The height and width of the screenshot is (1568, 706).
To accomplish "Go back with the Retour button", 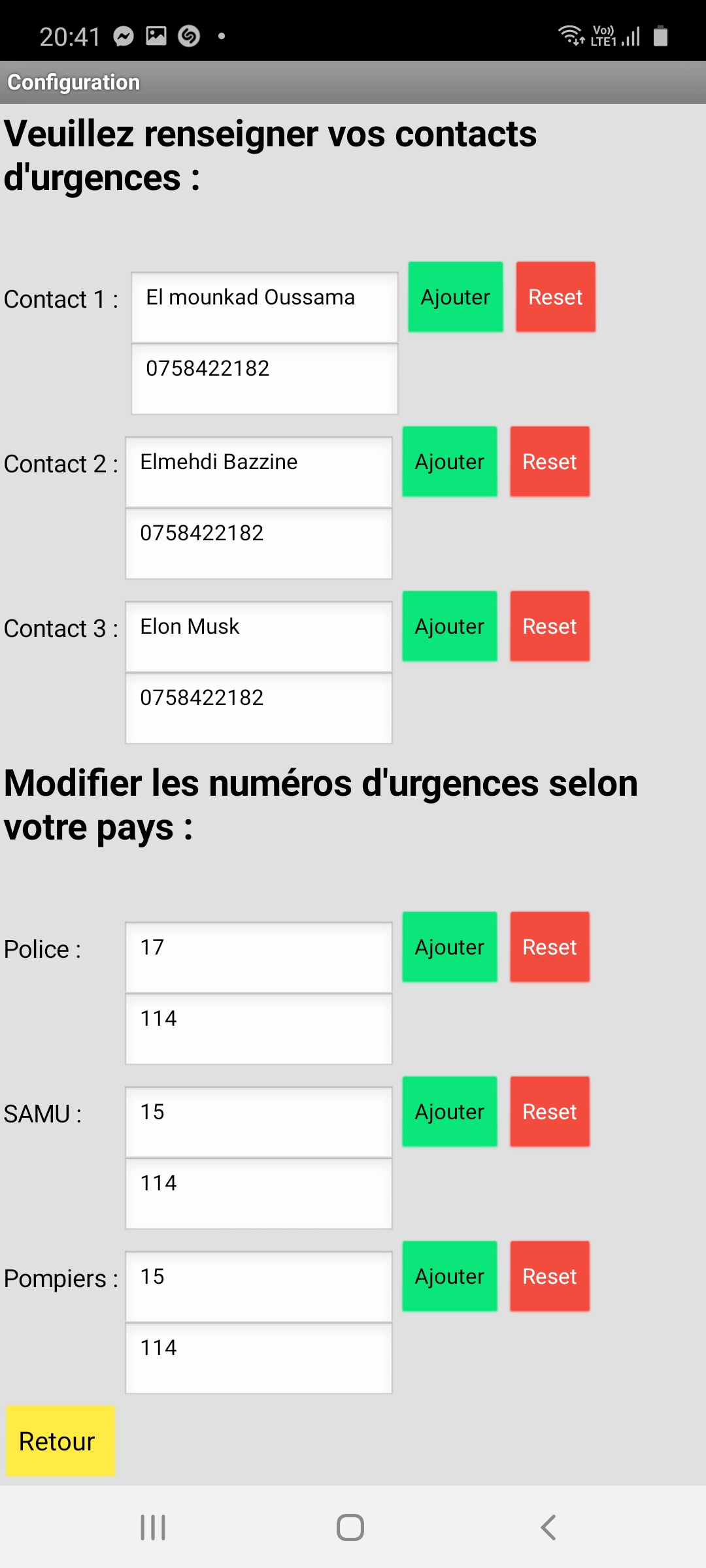I will 60,1441.
